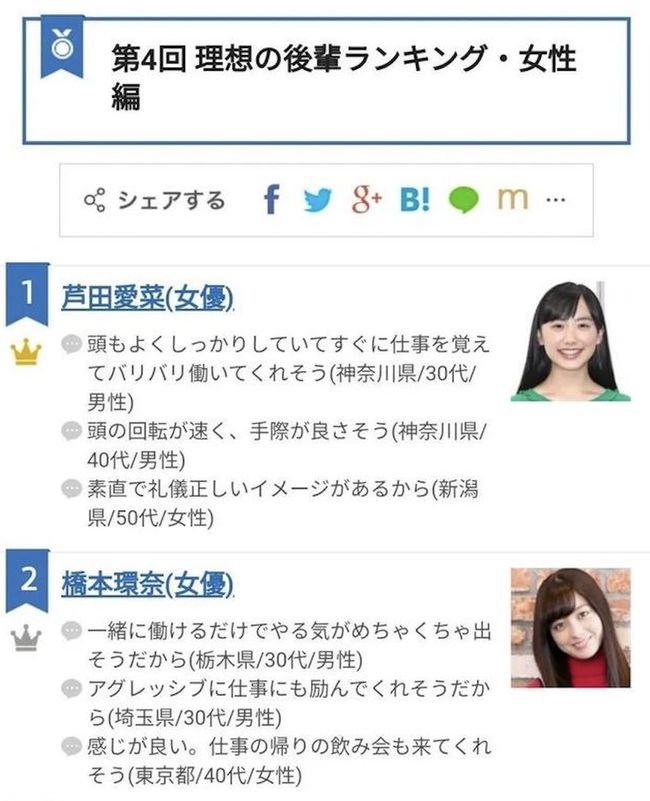Share on Twitter
This screenshot has width=650, height=801.
(x=317, y=200)
